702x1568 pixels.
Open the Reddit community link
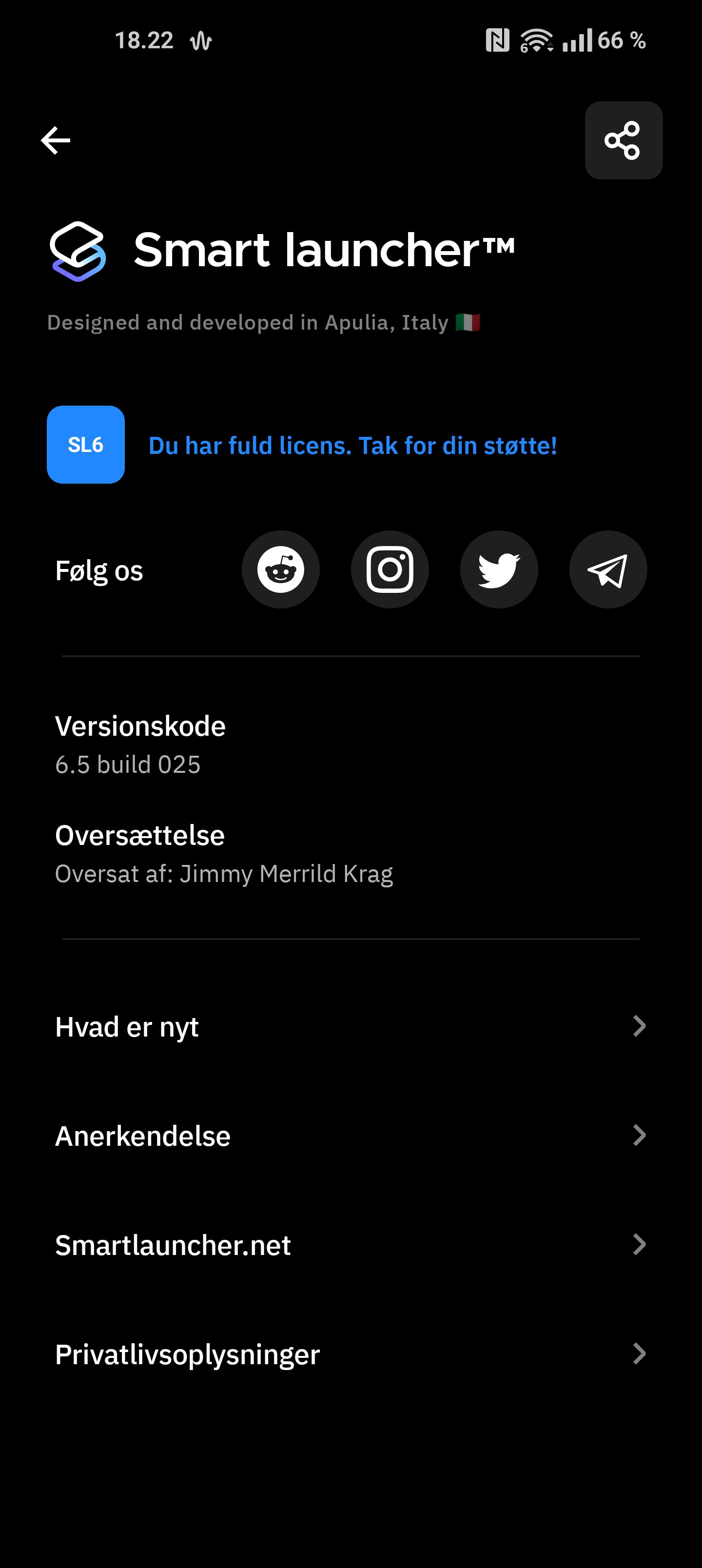point(281,570)
